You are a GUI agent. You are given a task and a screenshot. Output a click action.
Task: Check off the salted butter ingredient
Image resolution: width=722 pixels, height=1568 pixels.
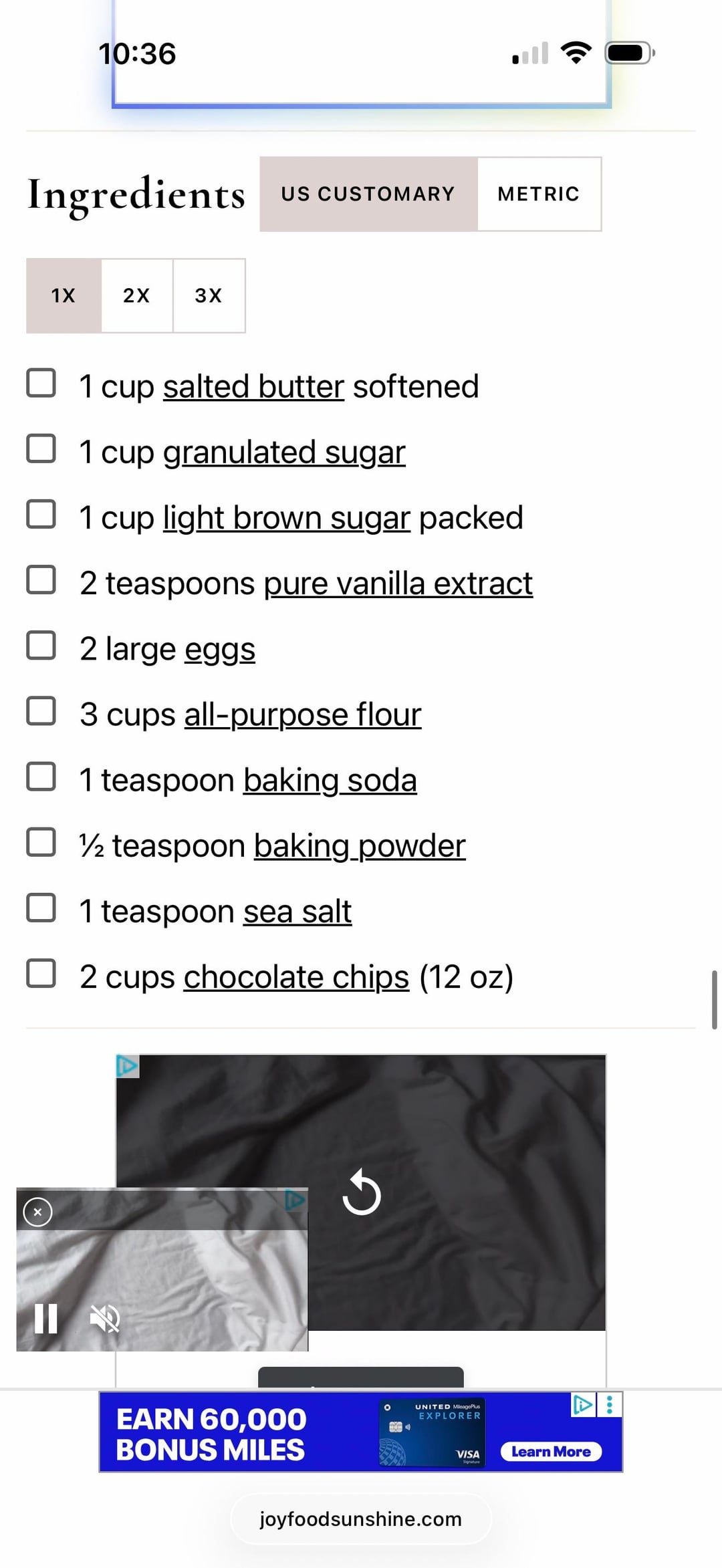pos(41,384)
